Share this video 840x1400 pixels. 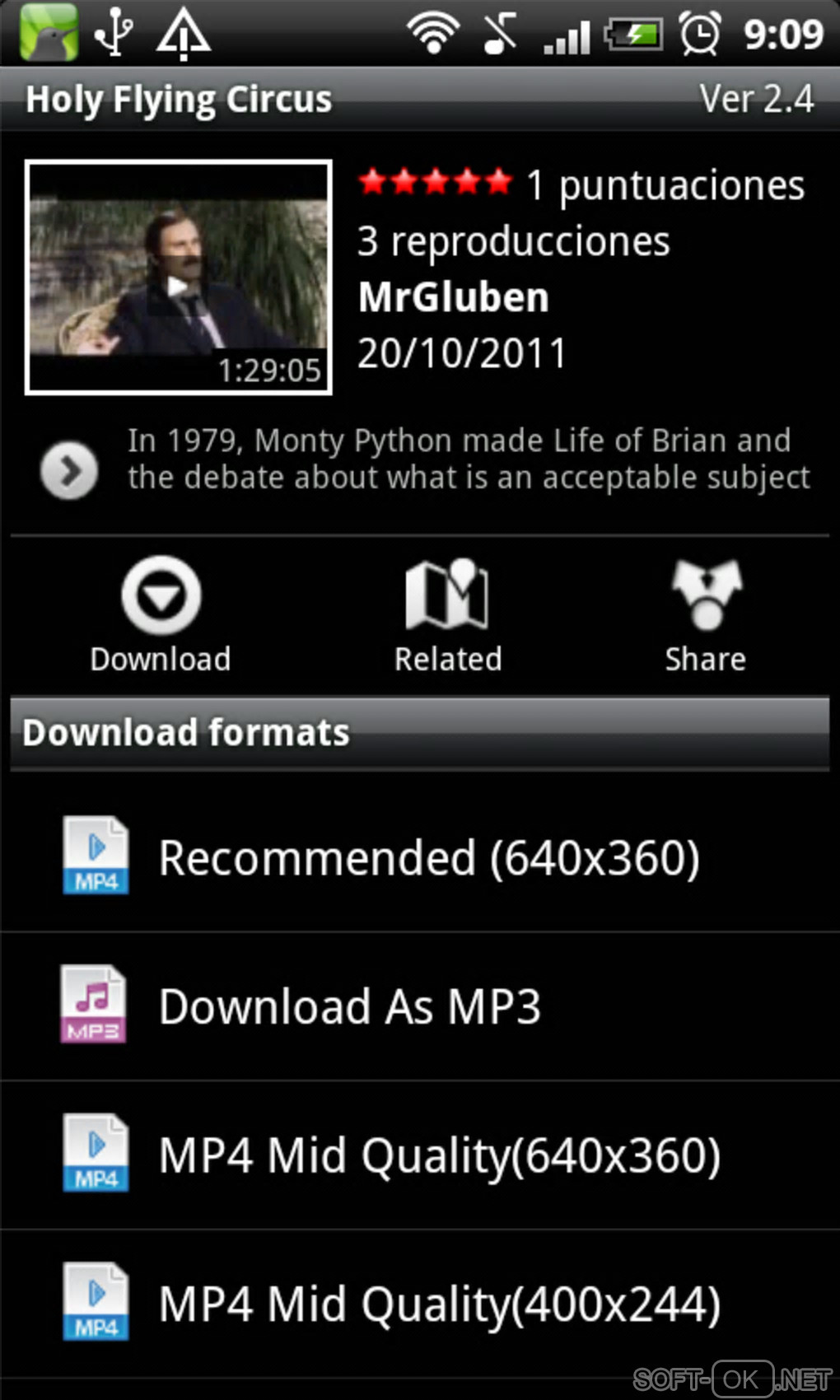705,614
